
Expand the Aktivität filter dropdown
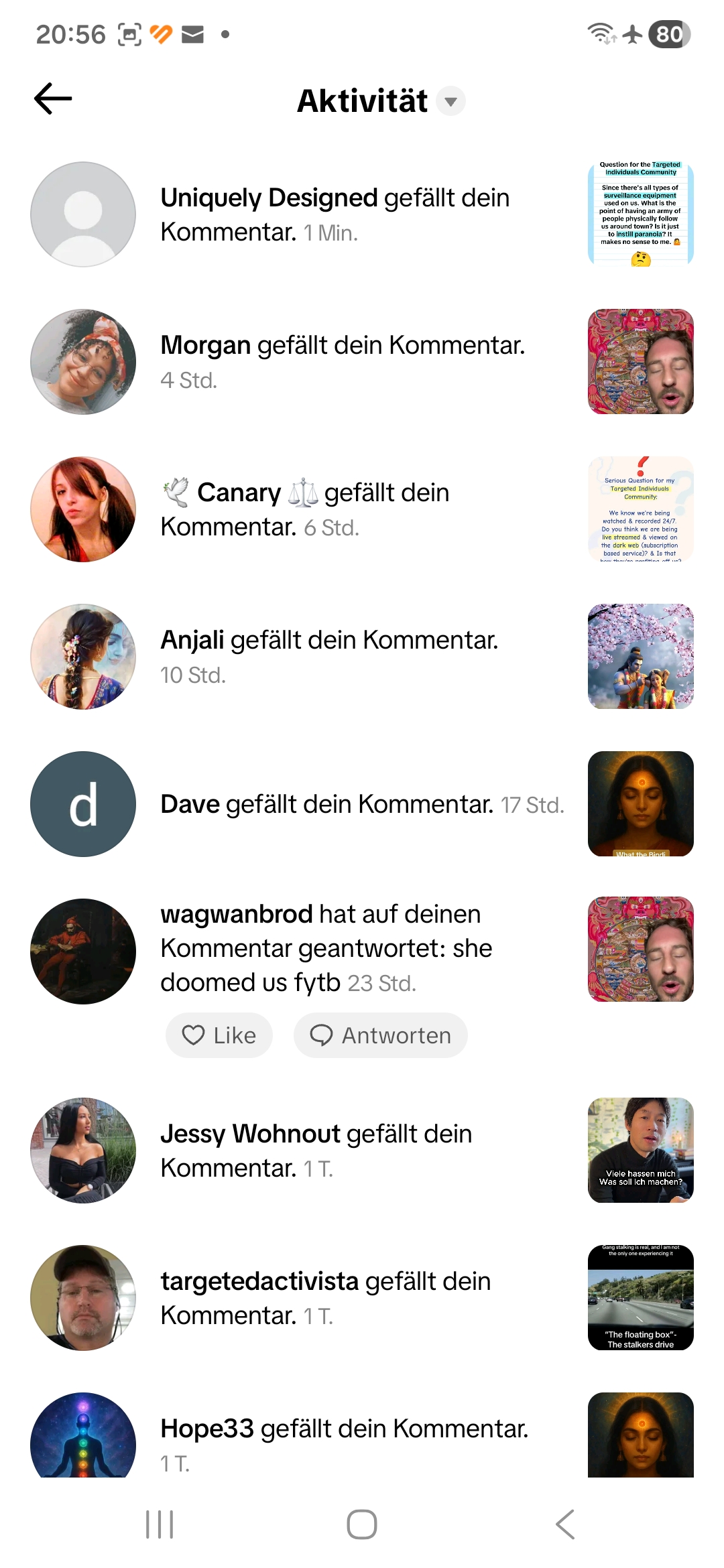(450, 101)
